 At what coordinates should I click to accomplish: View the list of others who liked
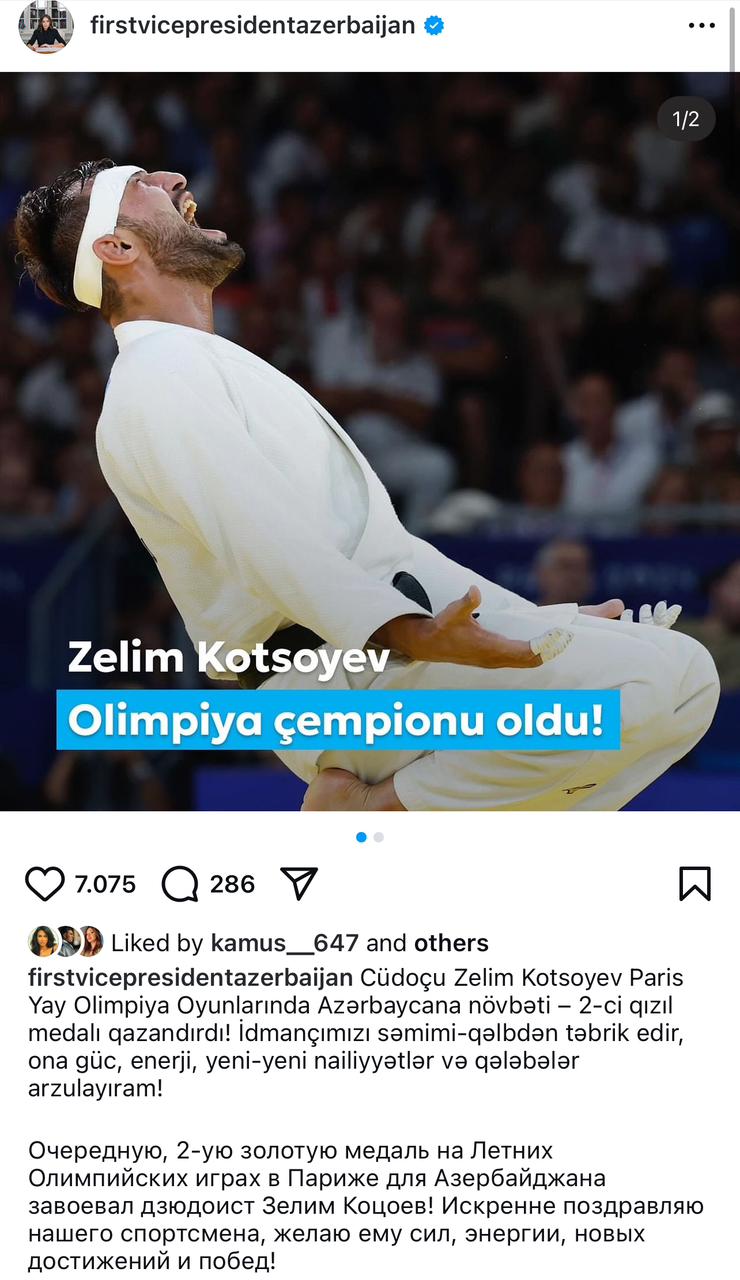click(x=451, y=943)
